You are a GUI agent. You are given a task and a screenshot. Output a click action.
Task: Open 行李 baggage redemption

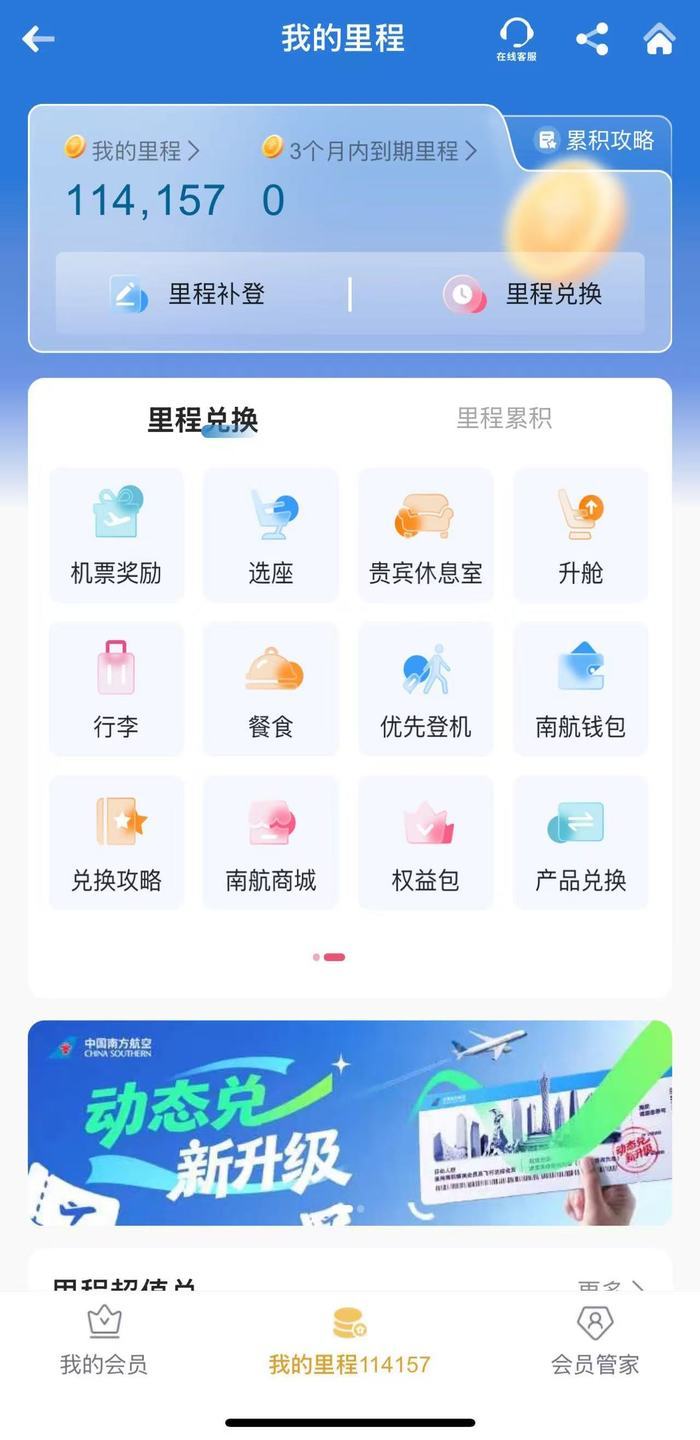(x=116, y=689)
